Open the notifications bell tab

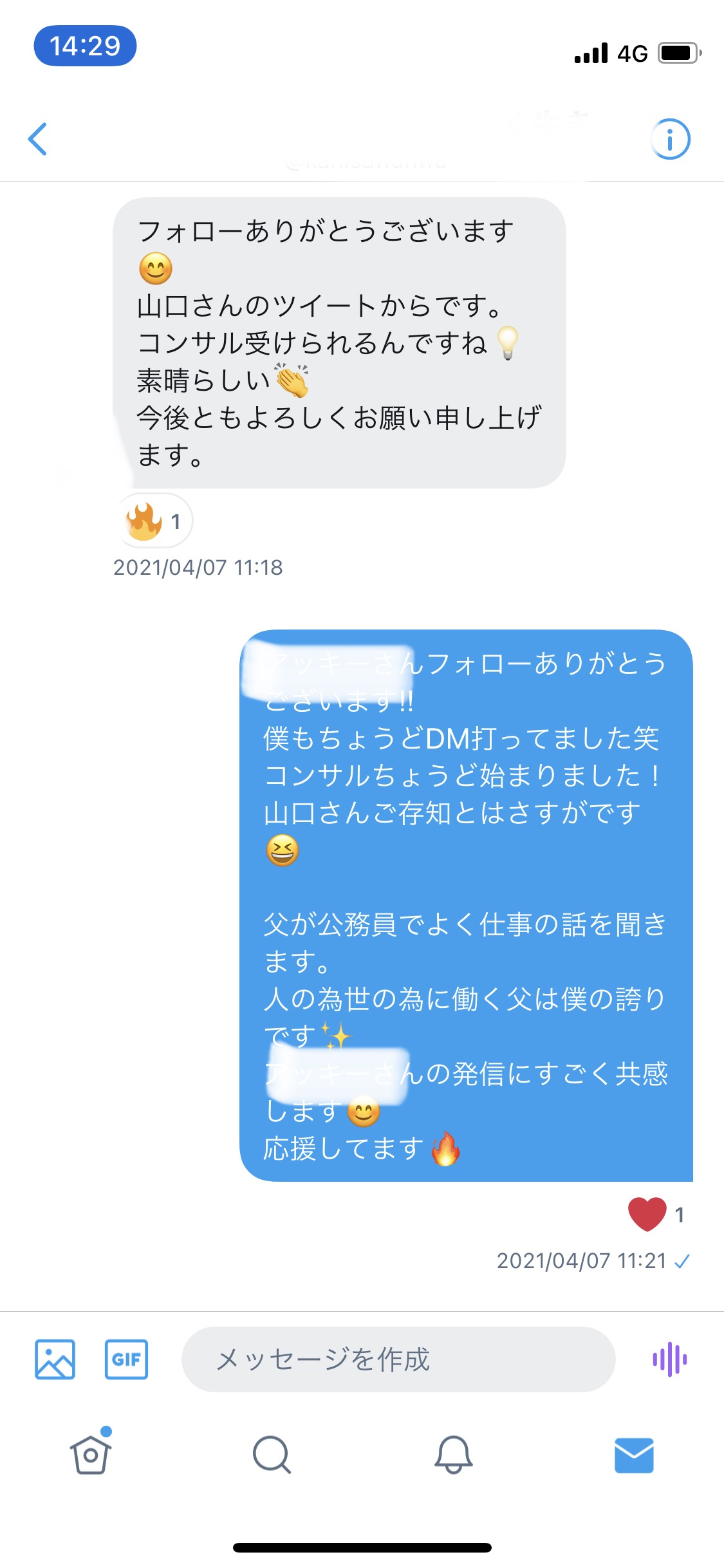(x=454, y=1455)
